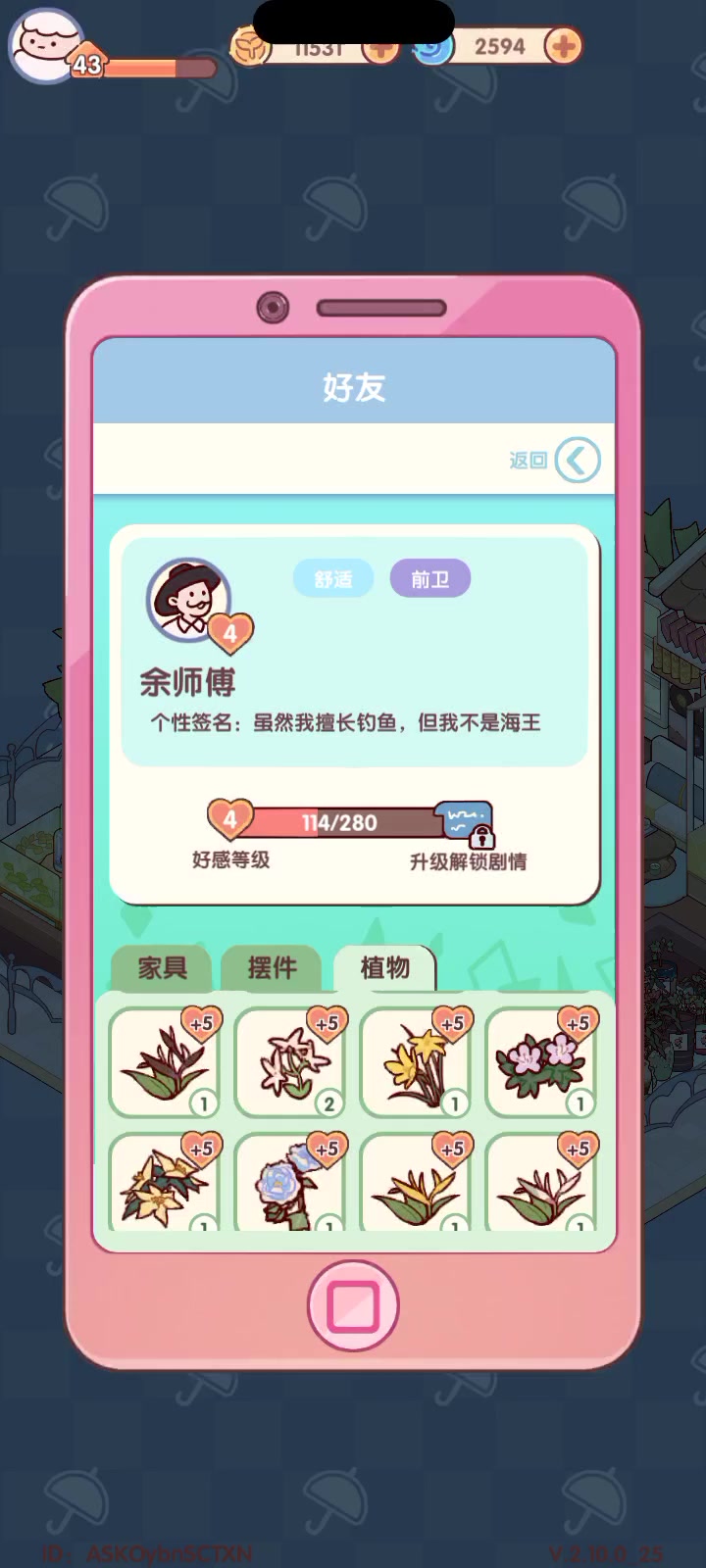706x1568 pixels.
Task: Tap the 前卫 style tag
Action: [x=430, y=579]
